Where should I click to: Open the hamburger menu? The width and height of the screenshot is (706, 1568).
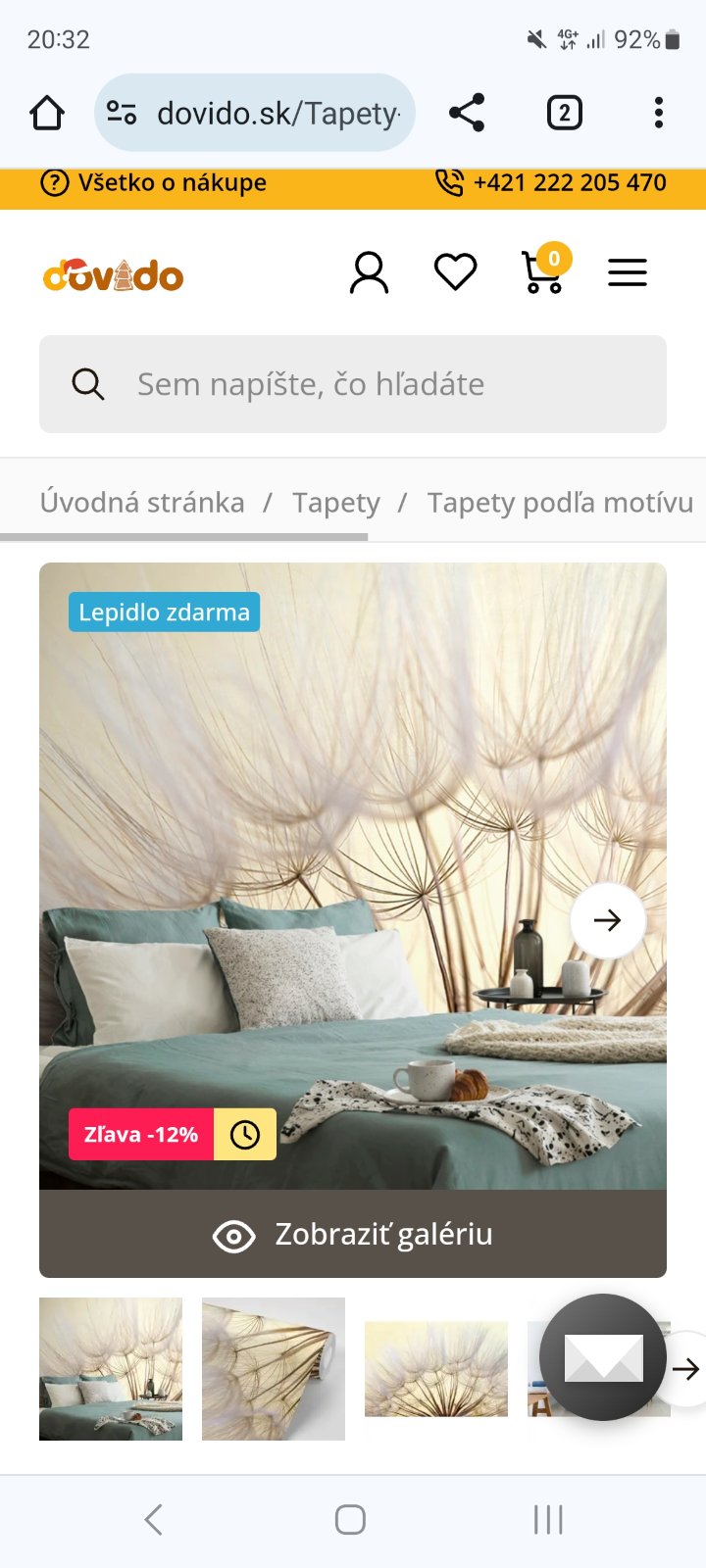click(628, 272)
